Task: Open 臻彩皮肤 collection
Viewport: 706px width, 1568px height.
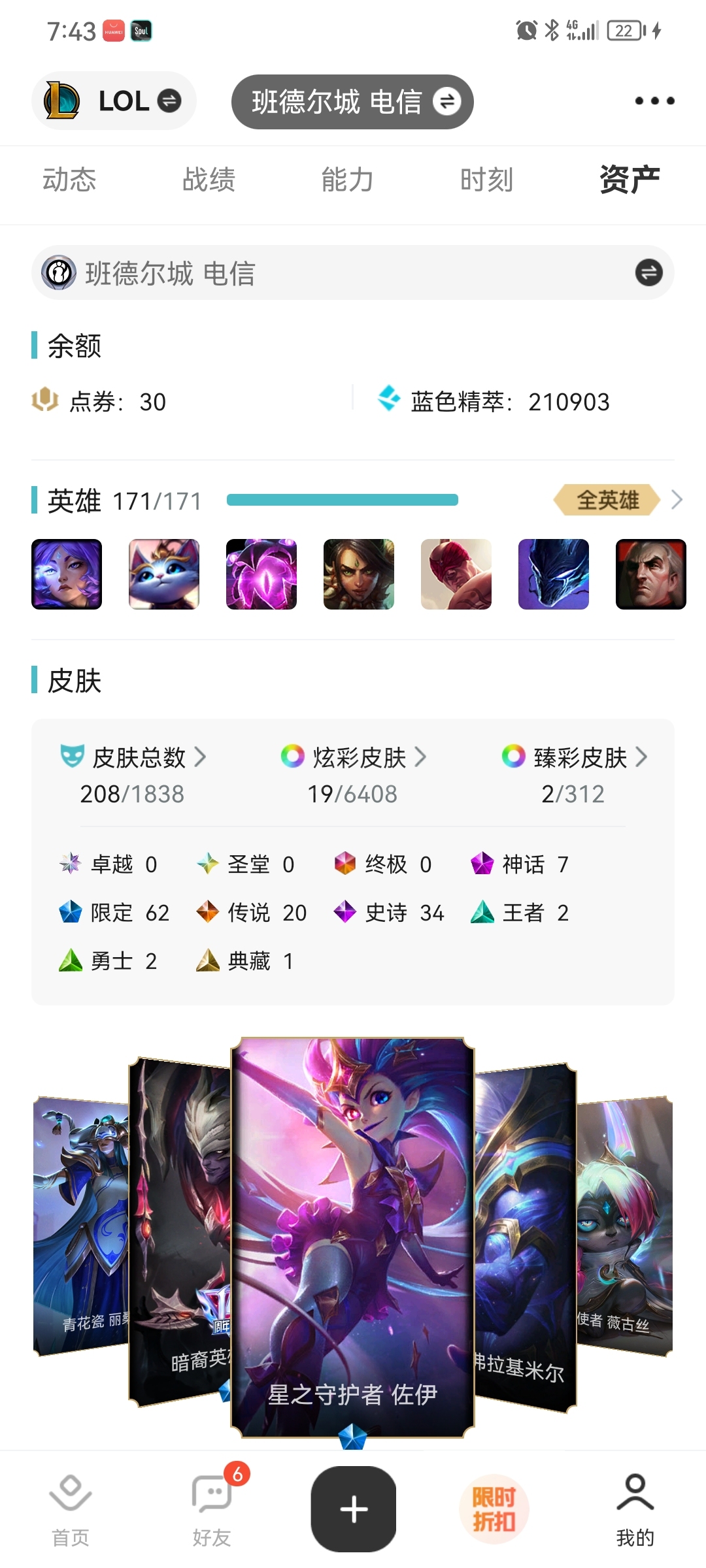Action: (x=574, y=775)
